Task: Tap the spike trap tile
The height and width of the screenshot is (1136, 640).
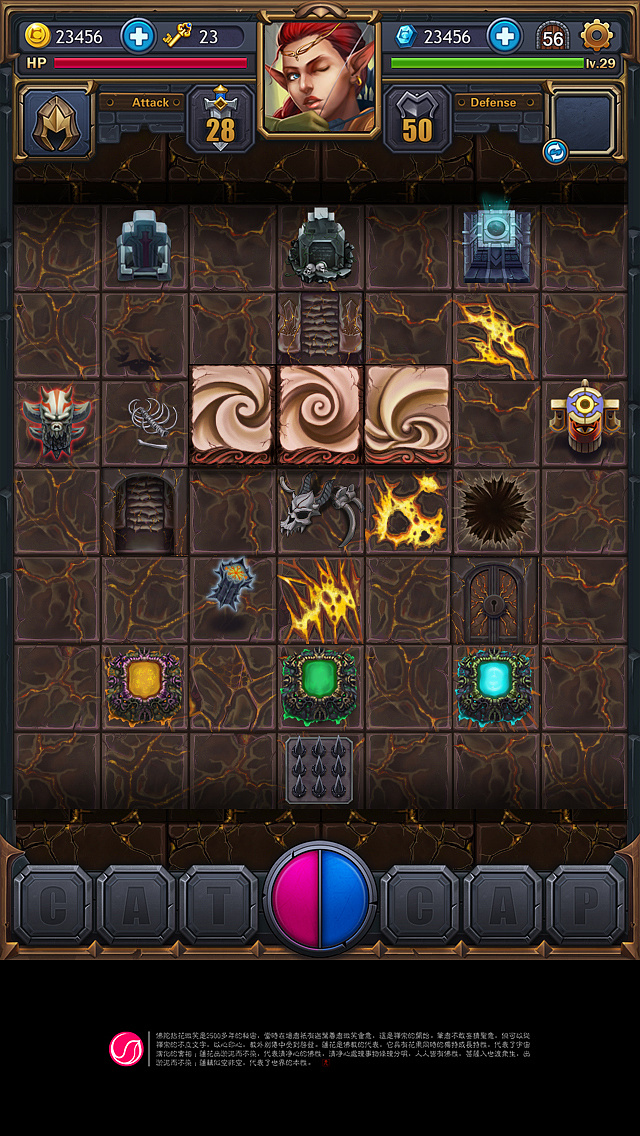Action: pos(319,771)
